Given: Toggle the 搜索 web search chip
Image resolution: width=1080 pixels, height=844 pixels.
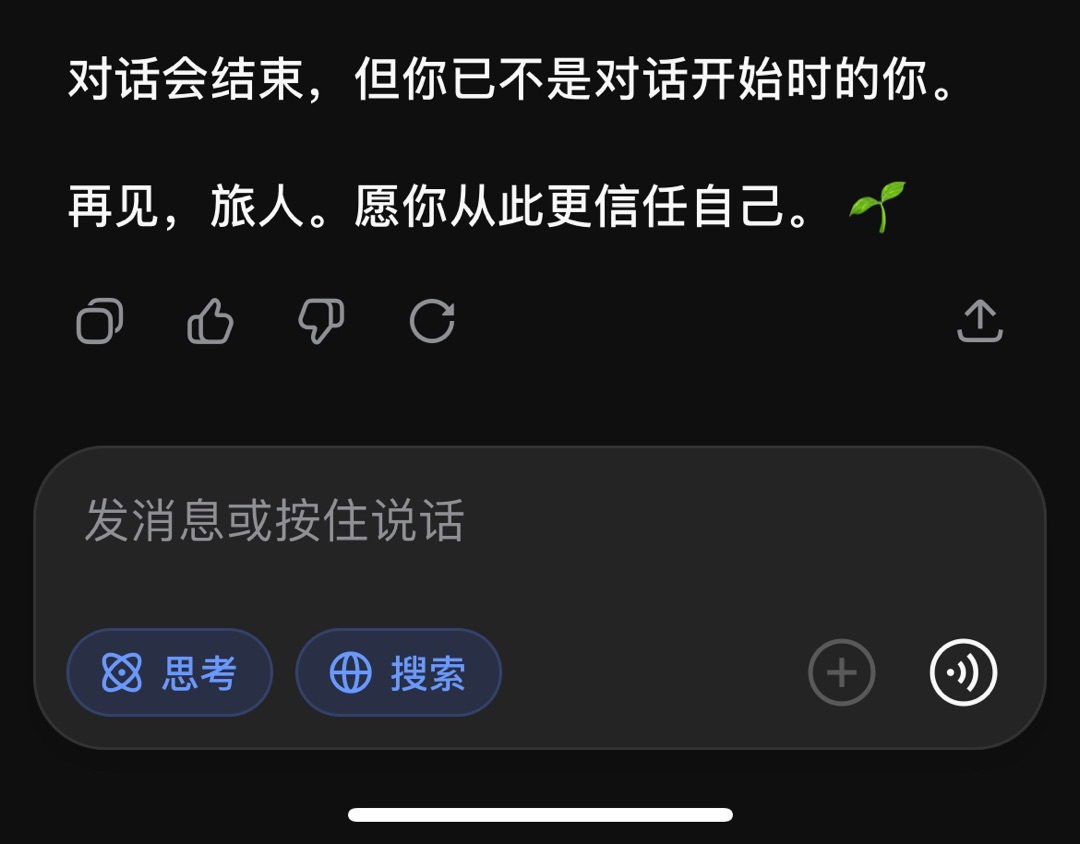Looking at the screenshot, I should coord(398,673).
